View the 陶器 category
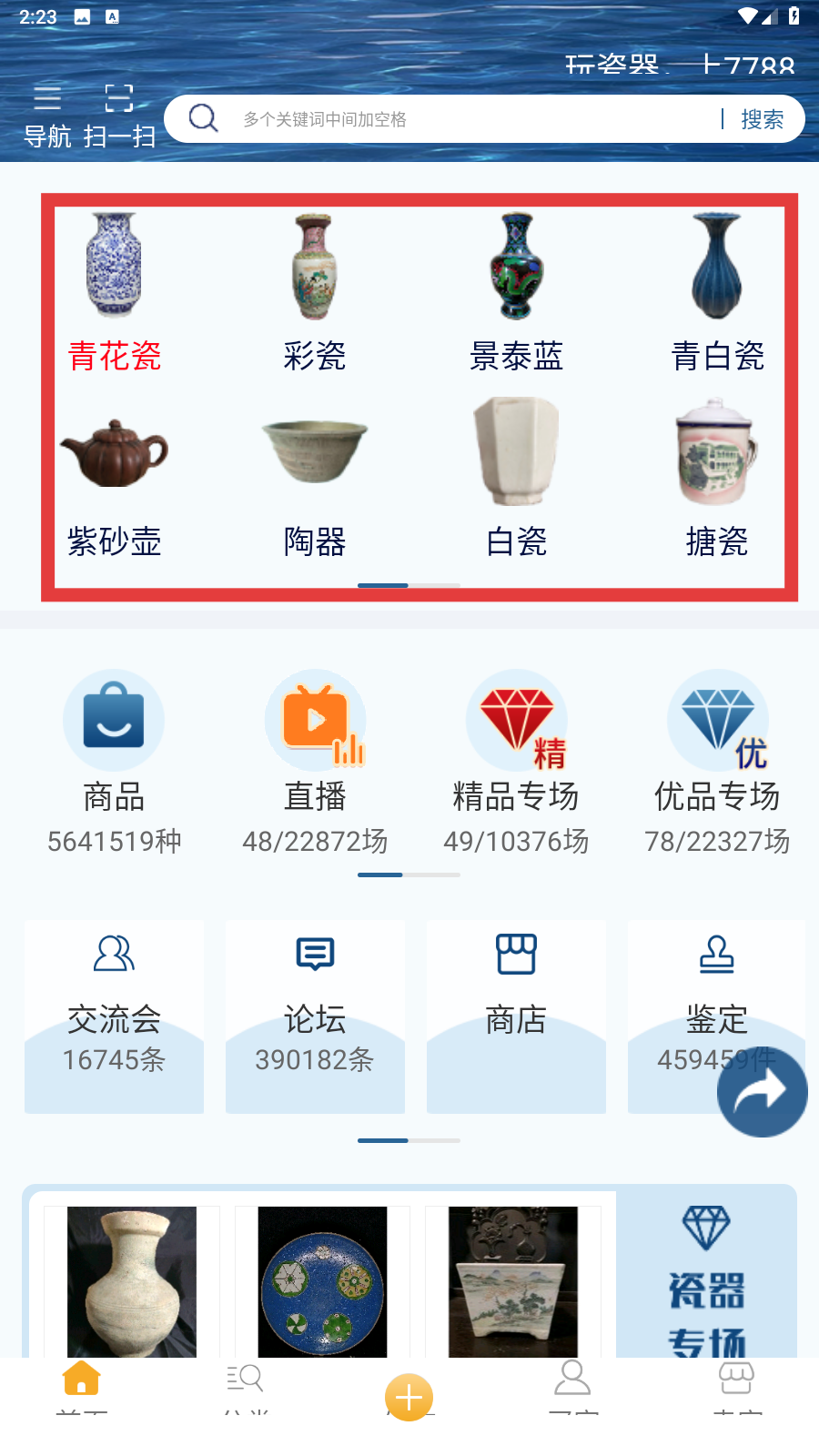This screenshot has width=819, height=1456. (x=315, y=480)
